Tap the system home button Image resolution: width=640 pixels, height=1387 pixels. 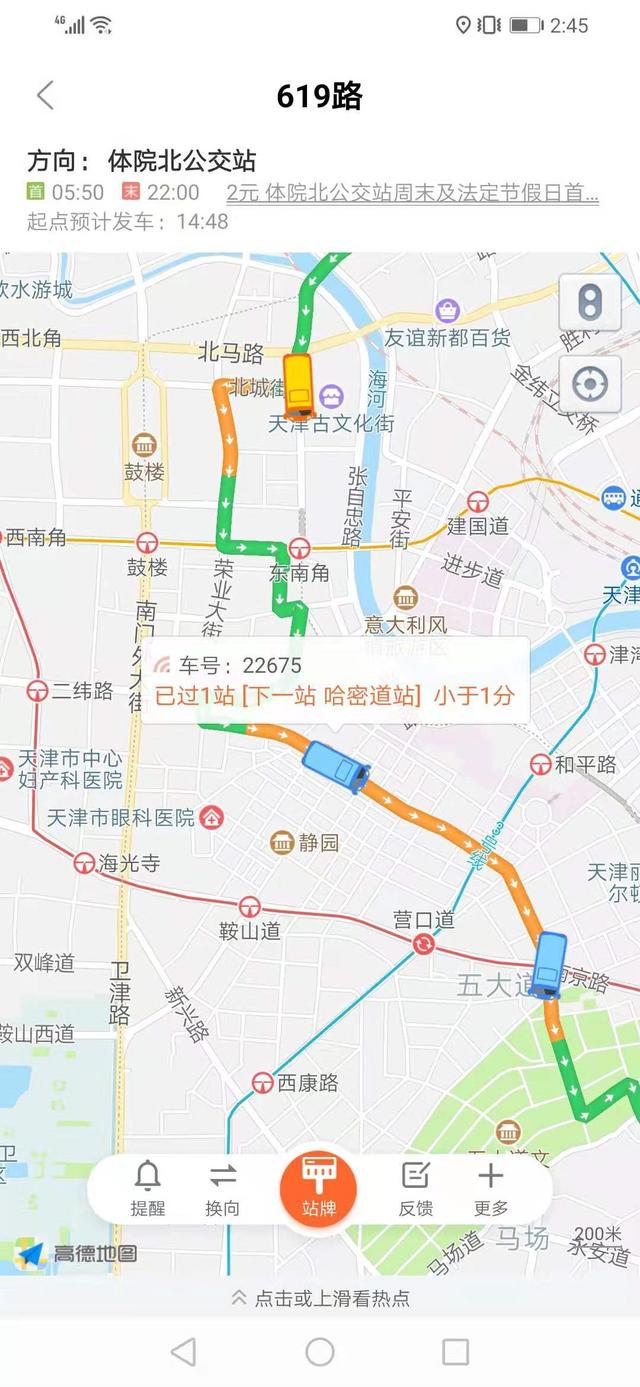320,1352
